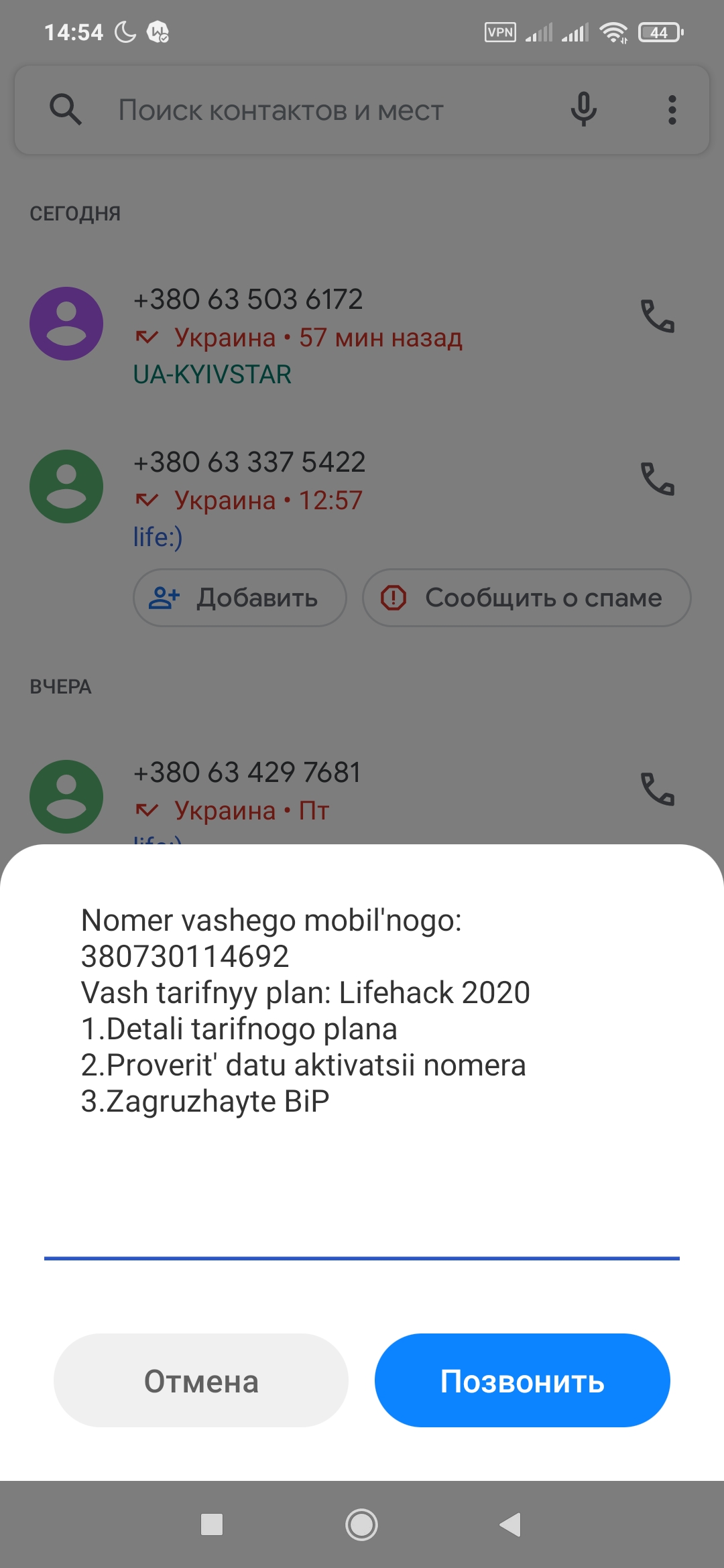
Task: Cancel the USSD dialog with Отмена
Action: (x=201, y=1380)
